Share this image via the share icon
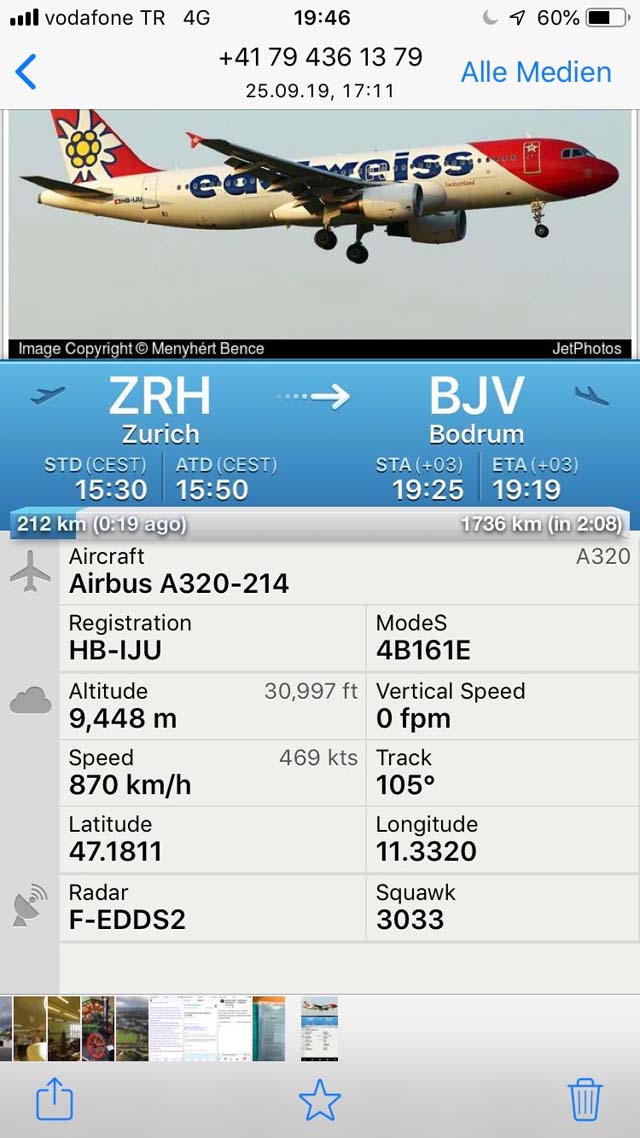The height and width of the screenshot is (1138, 640). tap(55, 1100)
